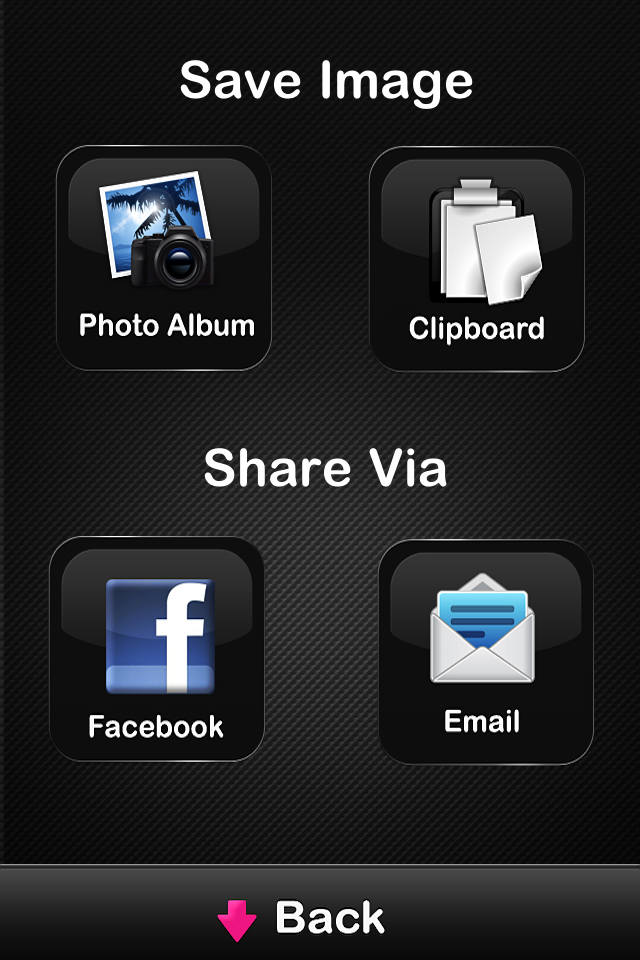
Task: Tap the Back button at bottom
Action: (x=304, y=918)
